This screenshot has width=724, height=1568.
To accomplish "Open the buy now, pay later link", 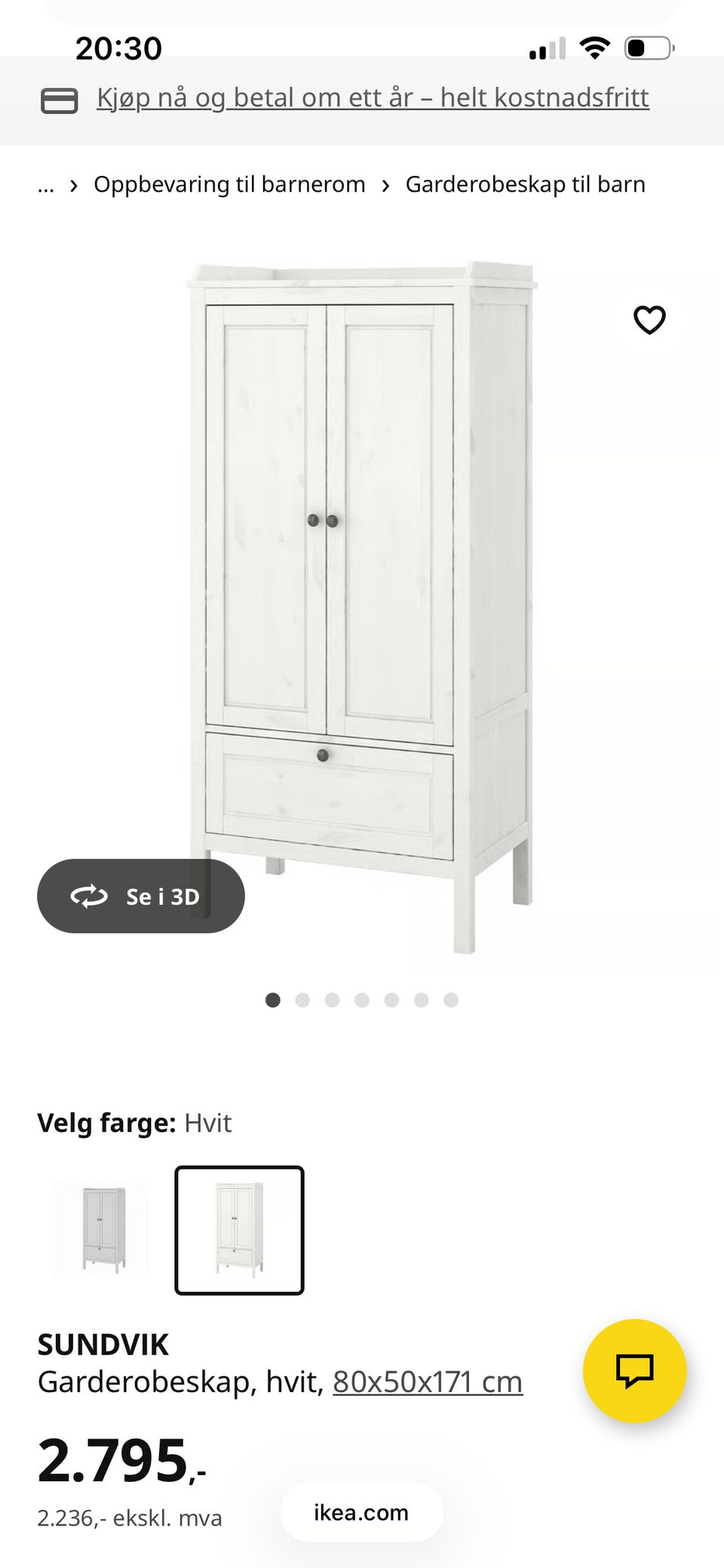I will (373, 98).
